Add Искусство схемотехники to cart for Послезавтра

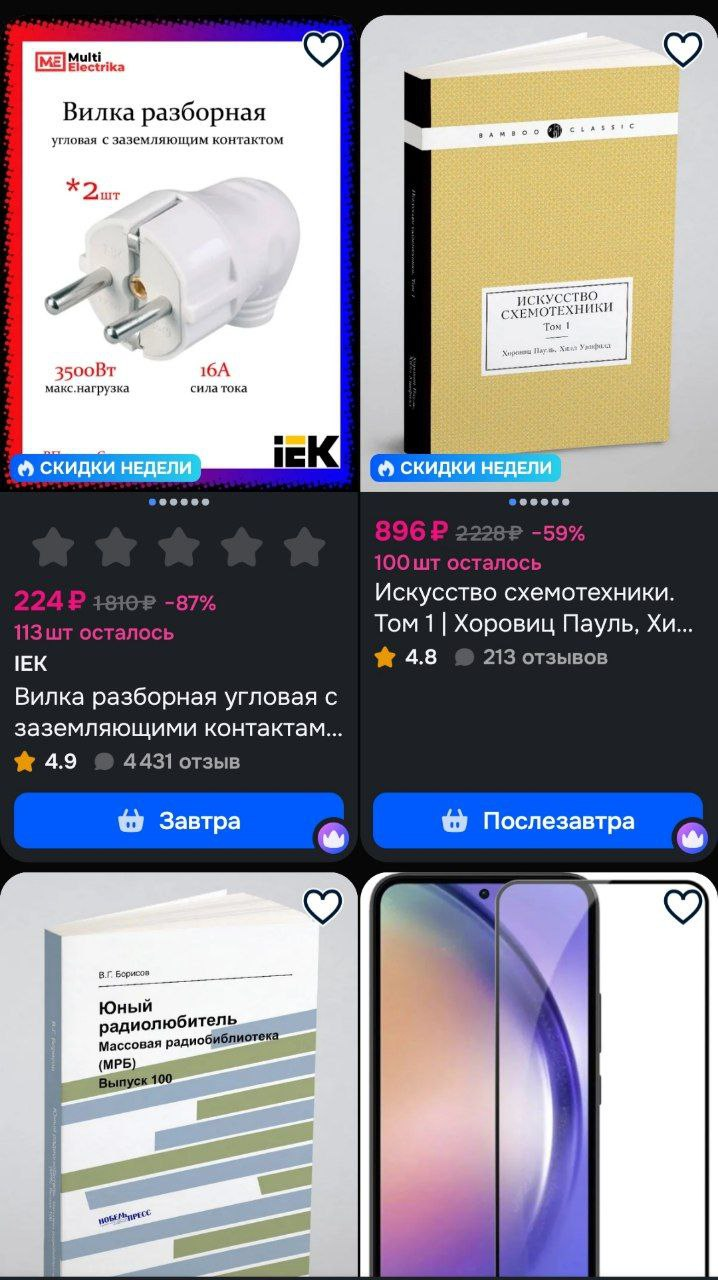click(x=538, y=821)
